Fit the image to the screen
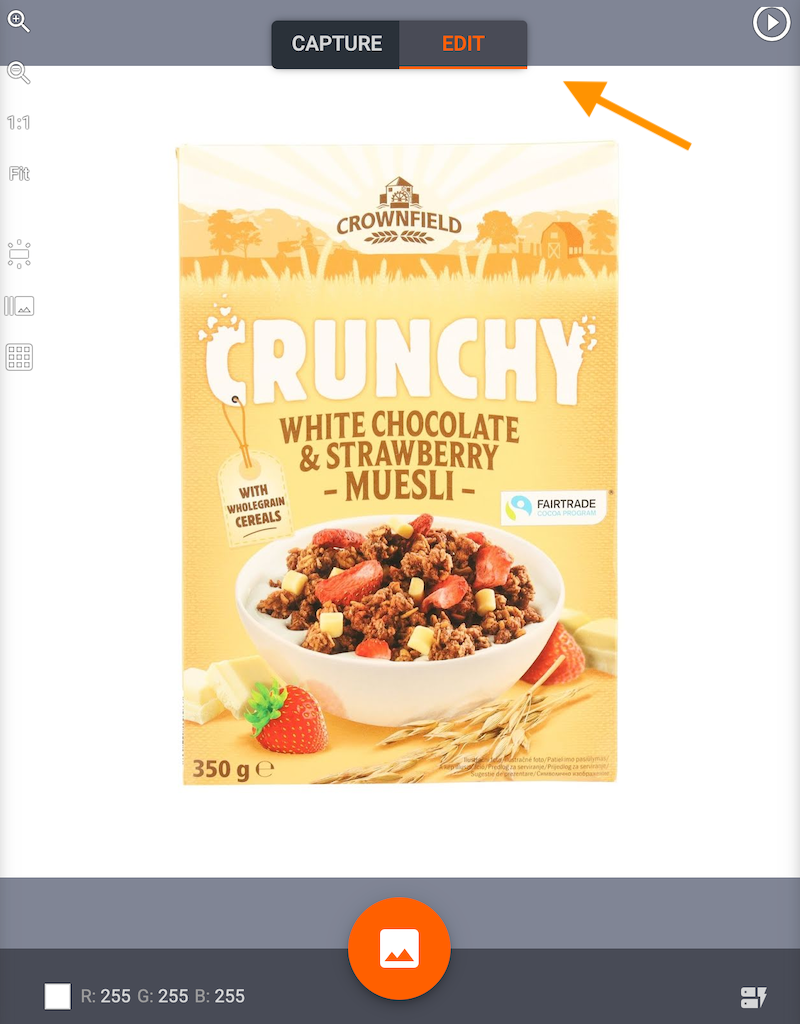 coord(19,174)
